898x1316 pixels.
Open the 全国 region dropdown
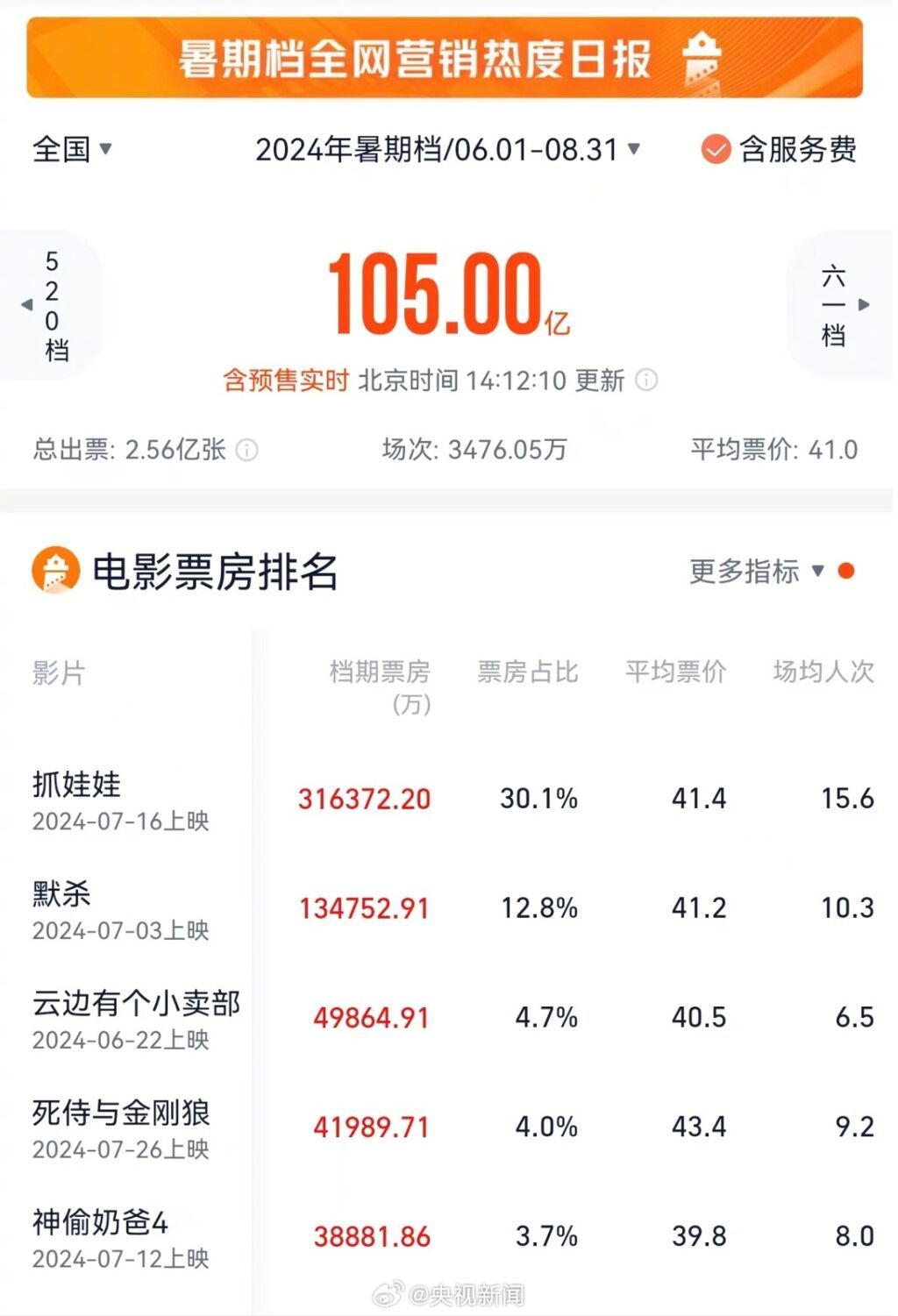point(73,149)
